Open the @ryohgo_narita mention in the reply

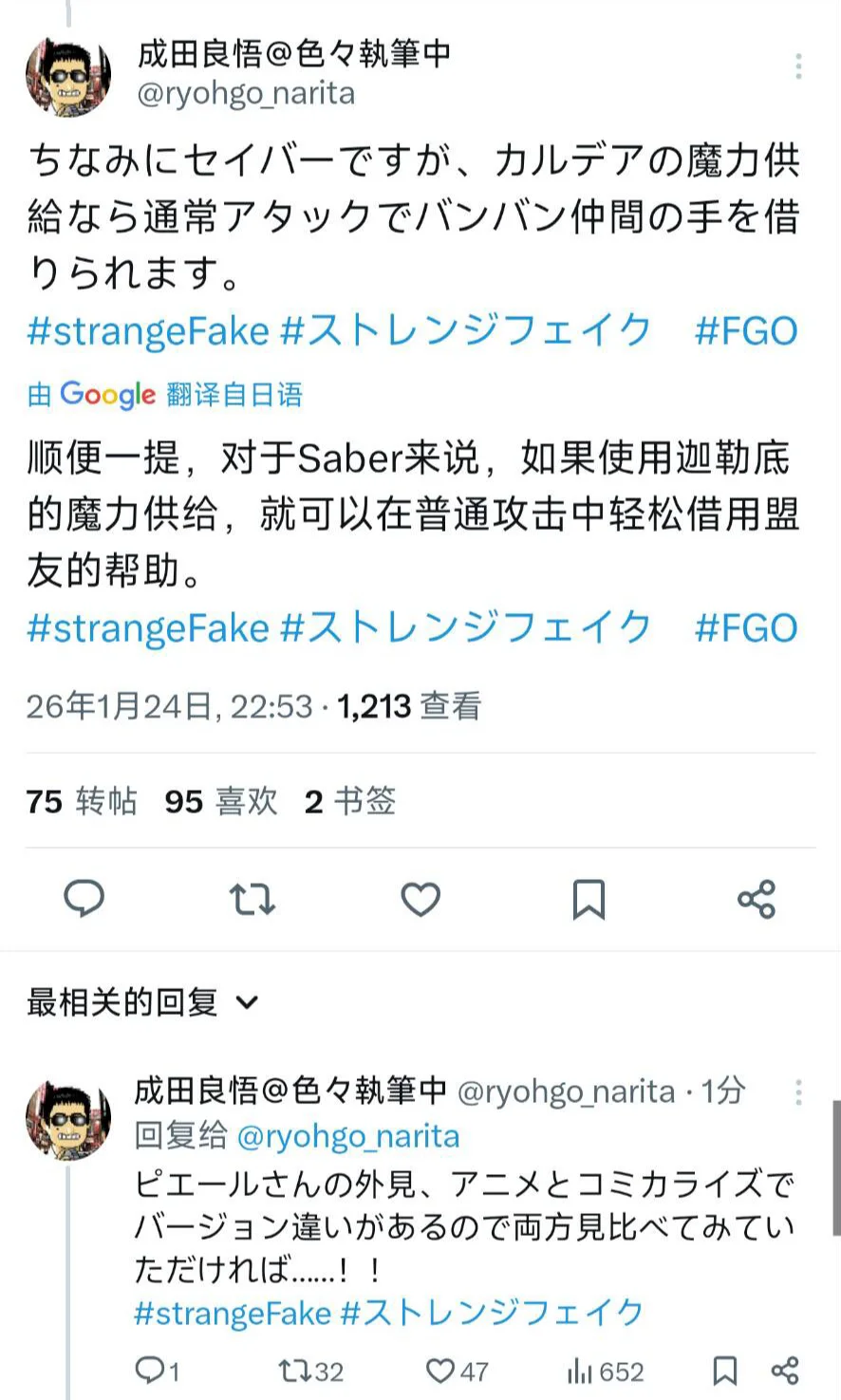click(x=347, y=1136)
